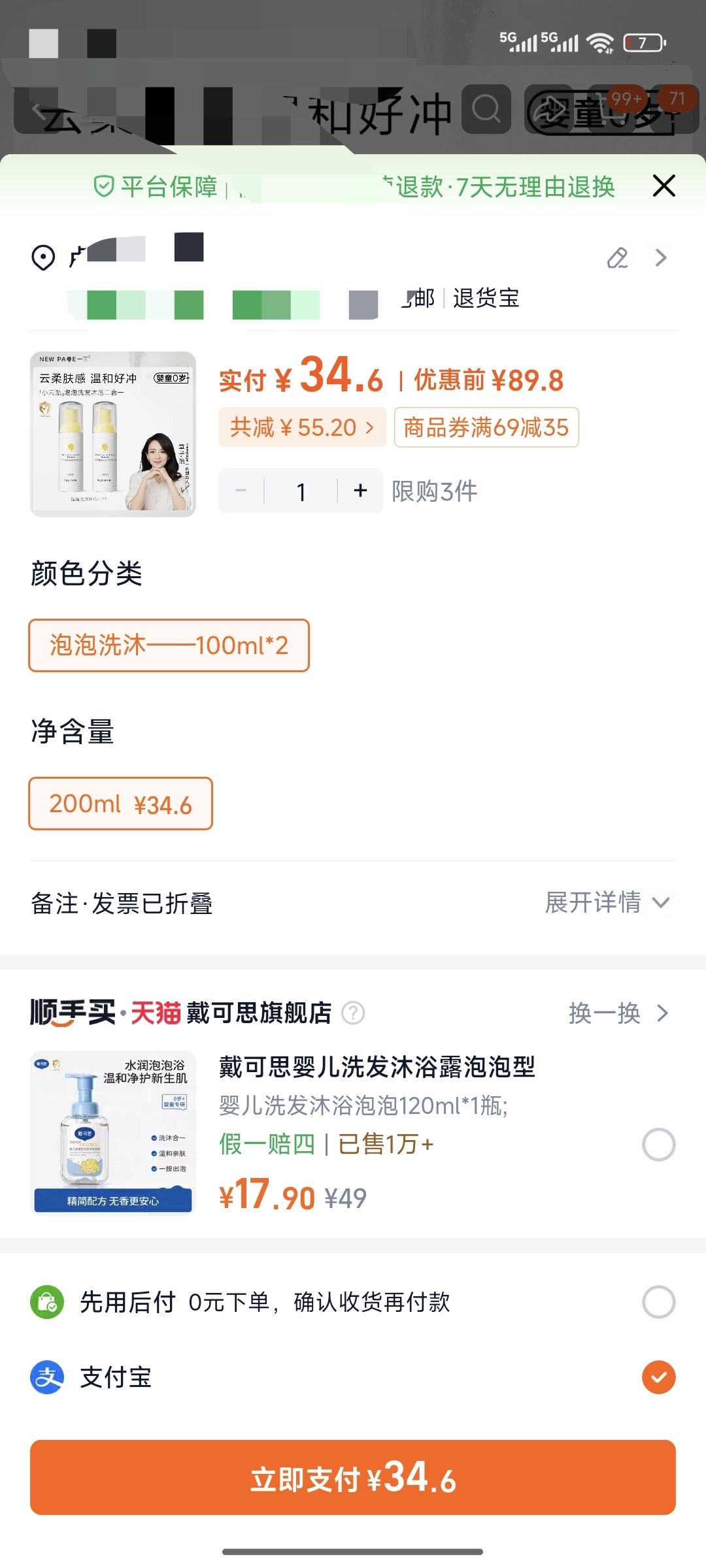Select the 泡泡洗沐——100ml*2 option
Screen dimensions: 706x1568
(169, 645)
